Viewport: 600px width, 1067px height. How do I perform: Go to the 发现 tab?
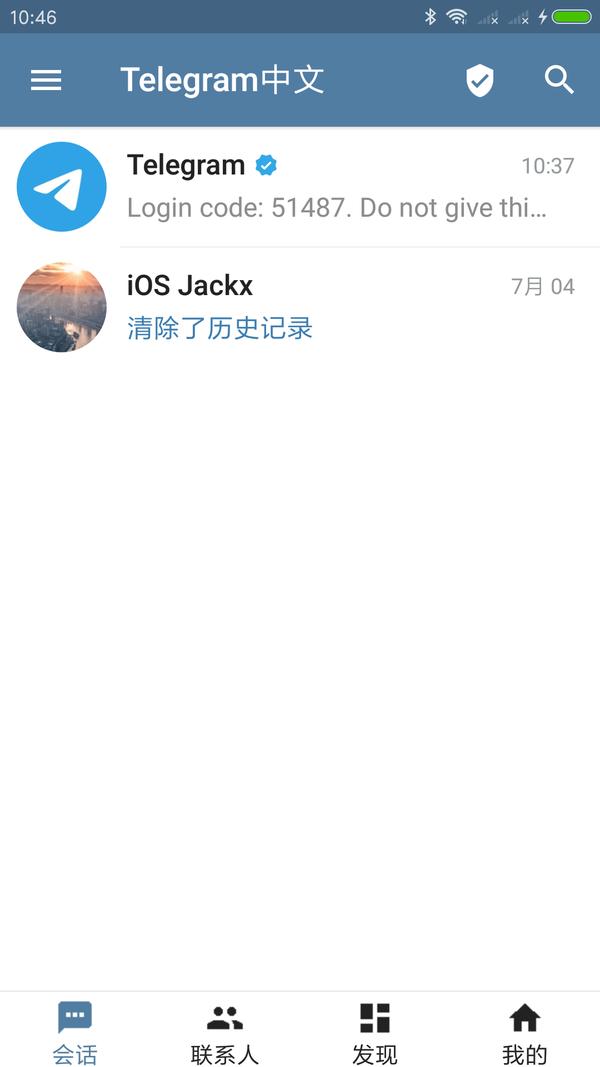[x=375, y=1032]
